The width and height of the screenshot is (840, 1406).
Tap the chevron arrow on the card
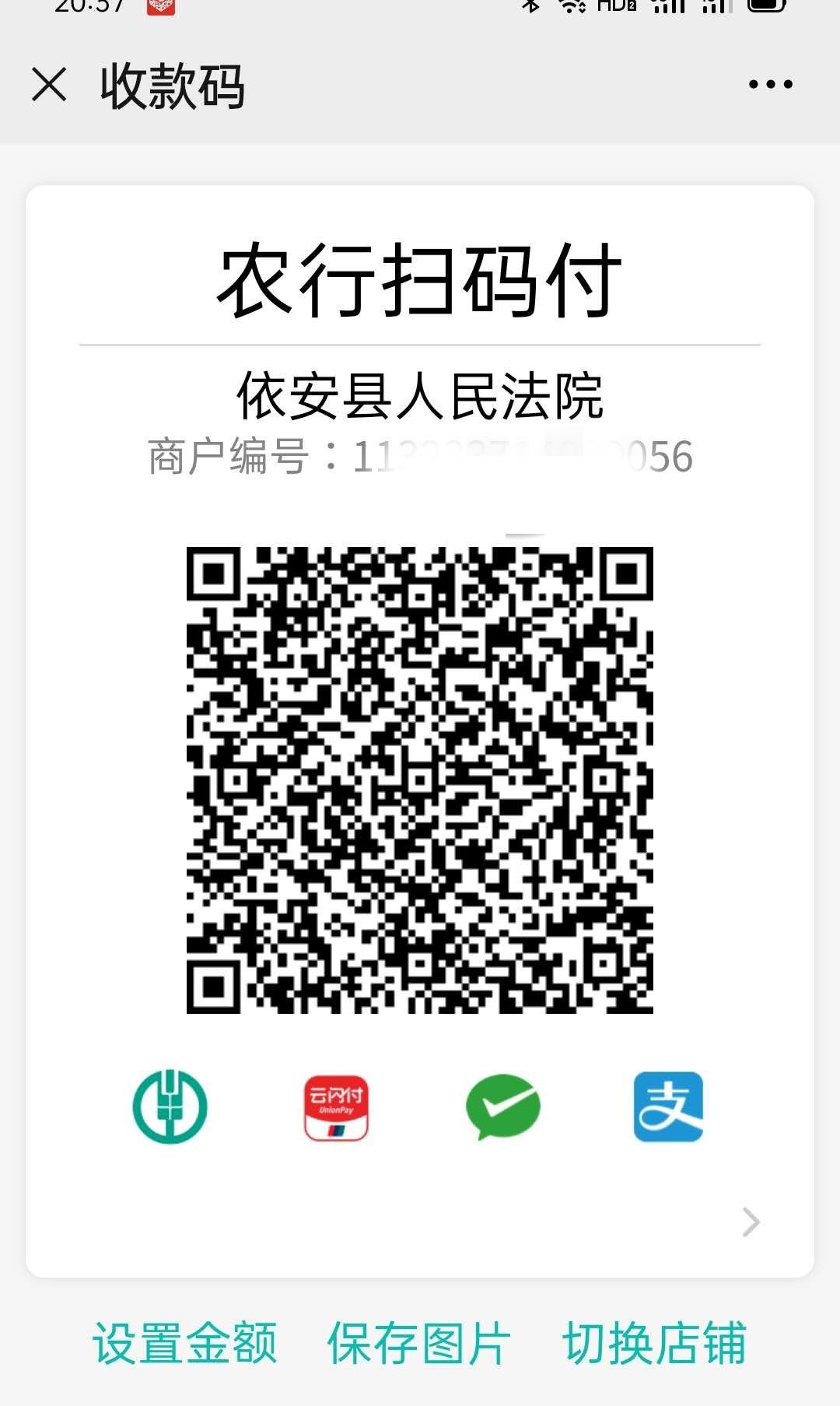751,1222
